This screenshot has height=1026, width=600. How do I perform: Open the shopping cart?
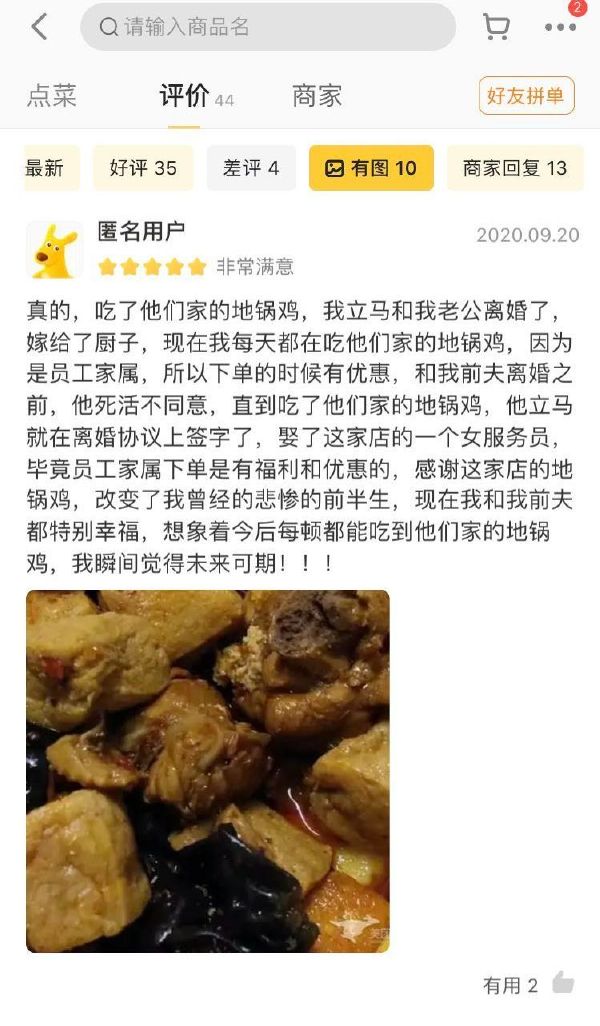click(496, 27)
